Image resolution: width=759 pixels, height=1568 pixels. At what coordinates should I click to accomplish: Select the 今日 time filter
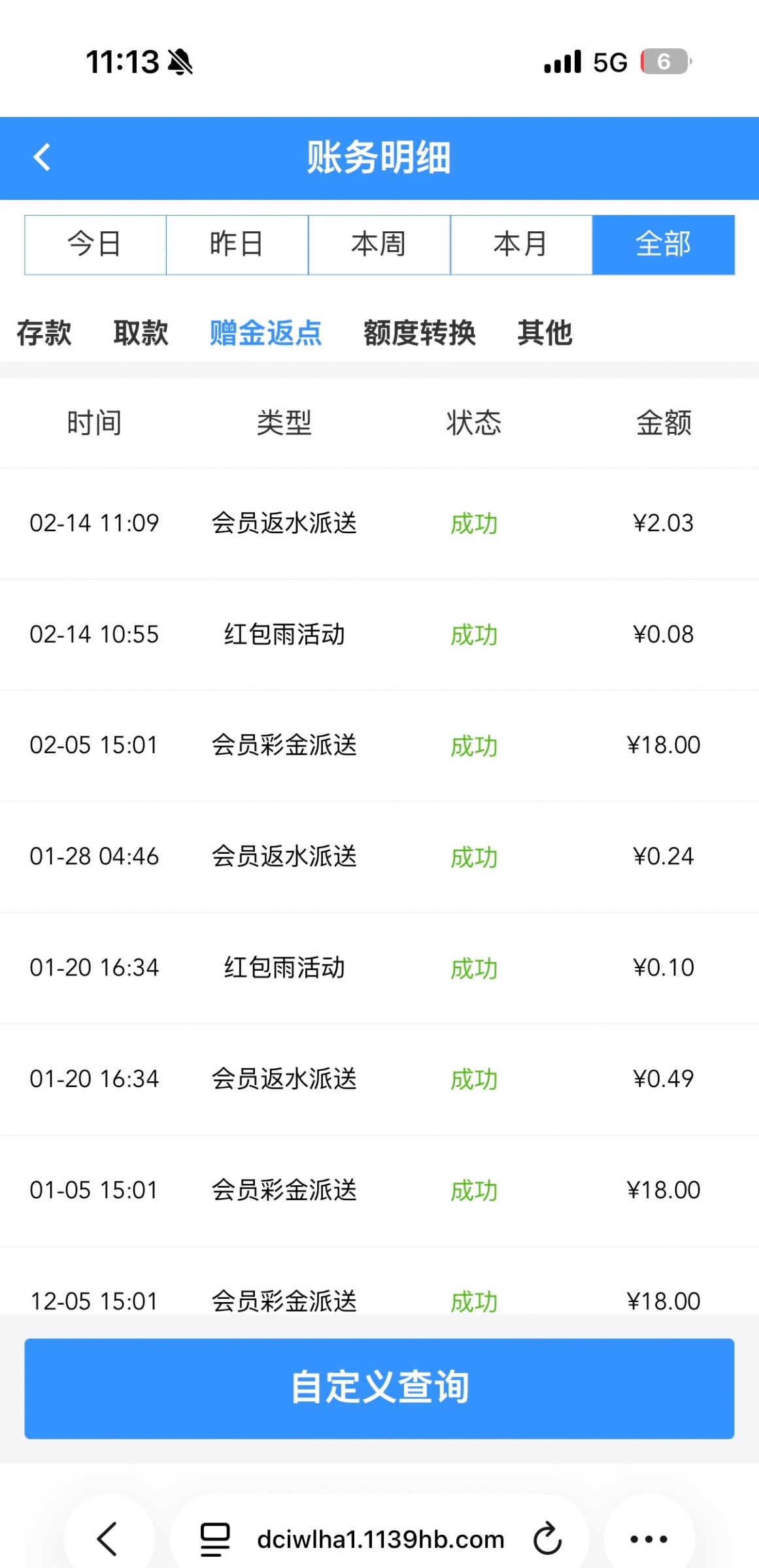(95, 244)
